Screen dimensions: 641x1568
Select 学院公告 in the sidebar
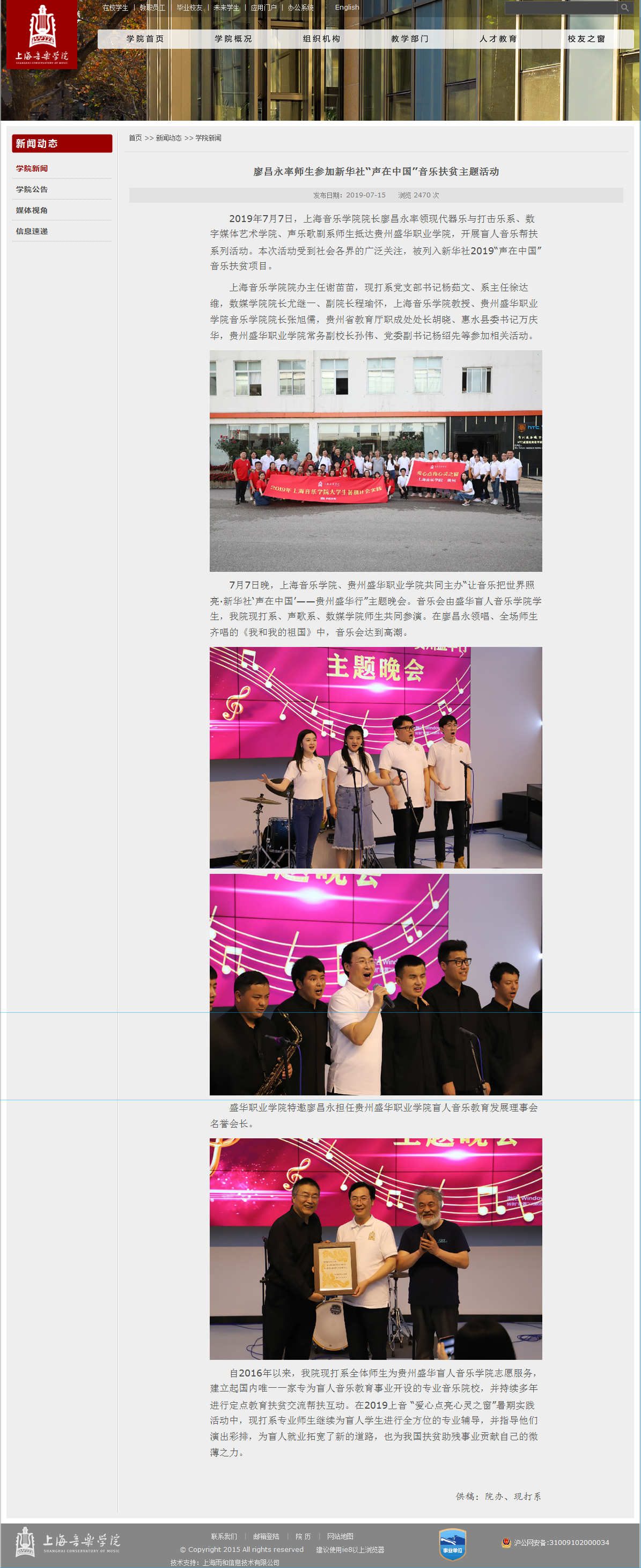coord(32,189)
